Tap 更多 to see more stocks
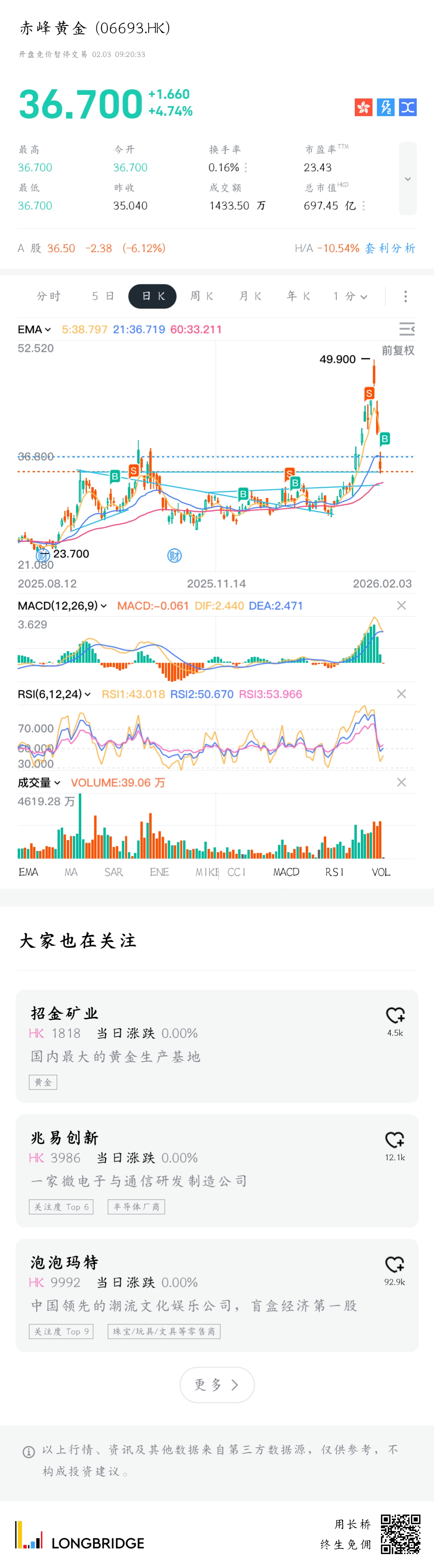 (x=217, y=1385)
